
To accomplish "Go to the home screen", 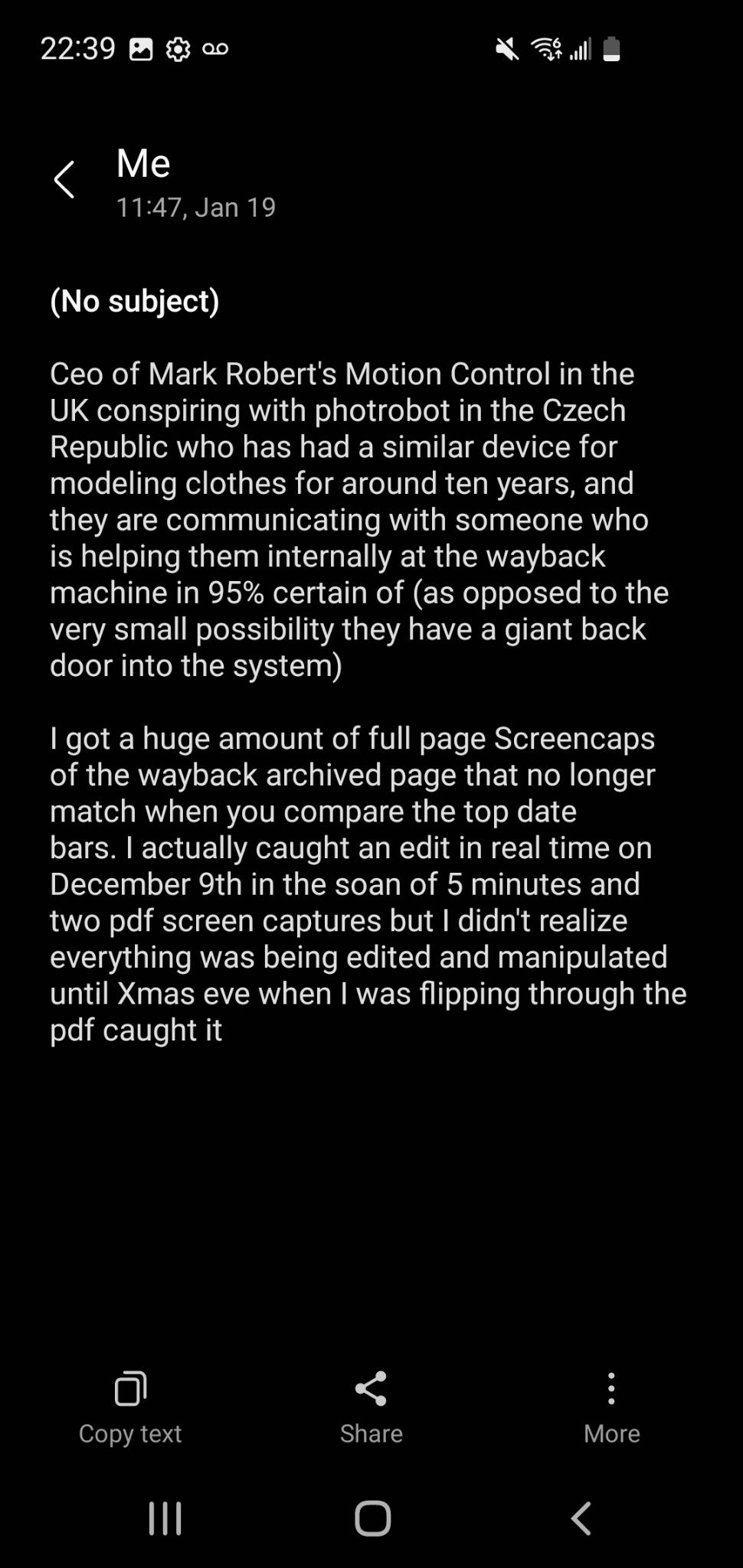I will (373, 1517).
